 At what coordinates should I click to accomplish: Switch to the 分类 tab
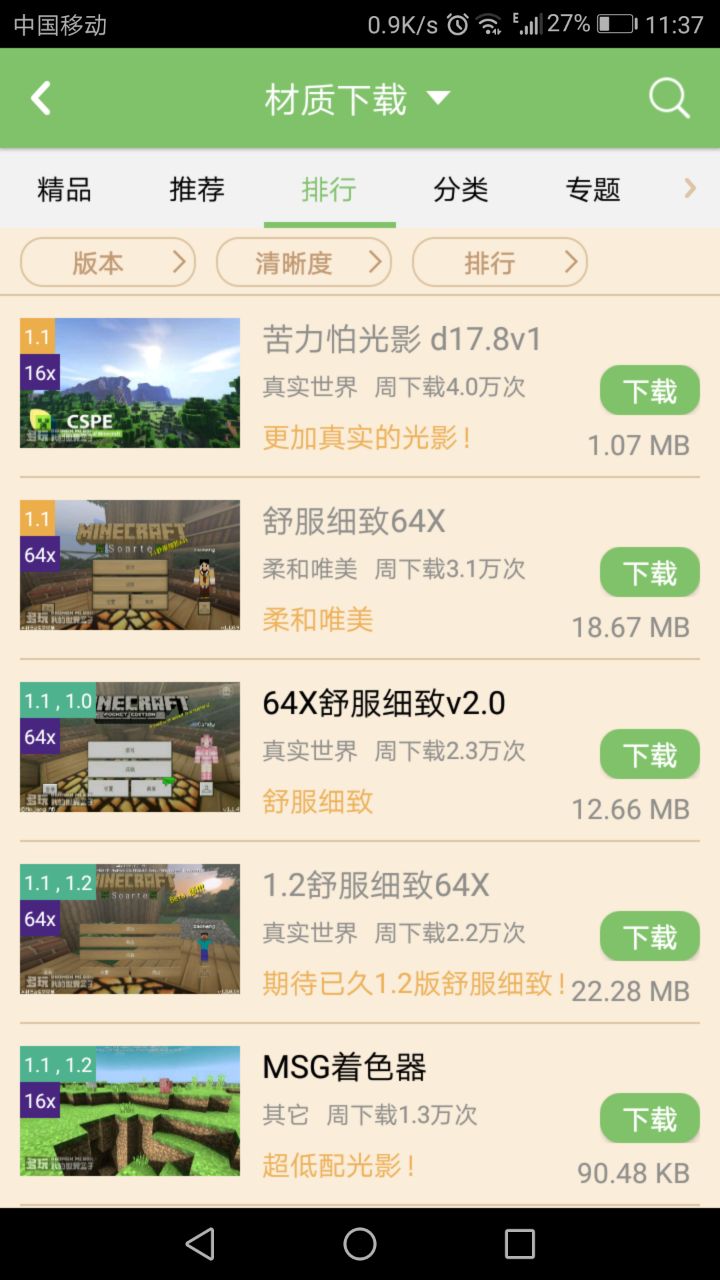(x=461, y=189)
